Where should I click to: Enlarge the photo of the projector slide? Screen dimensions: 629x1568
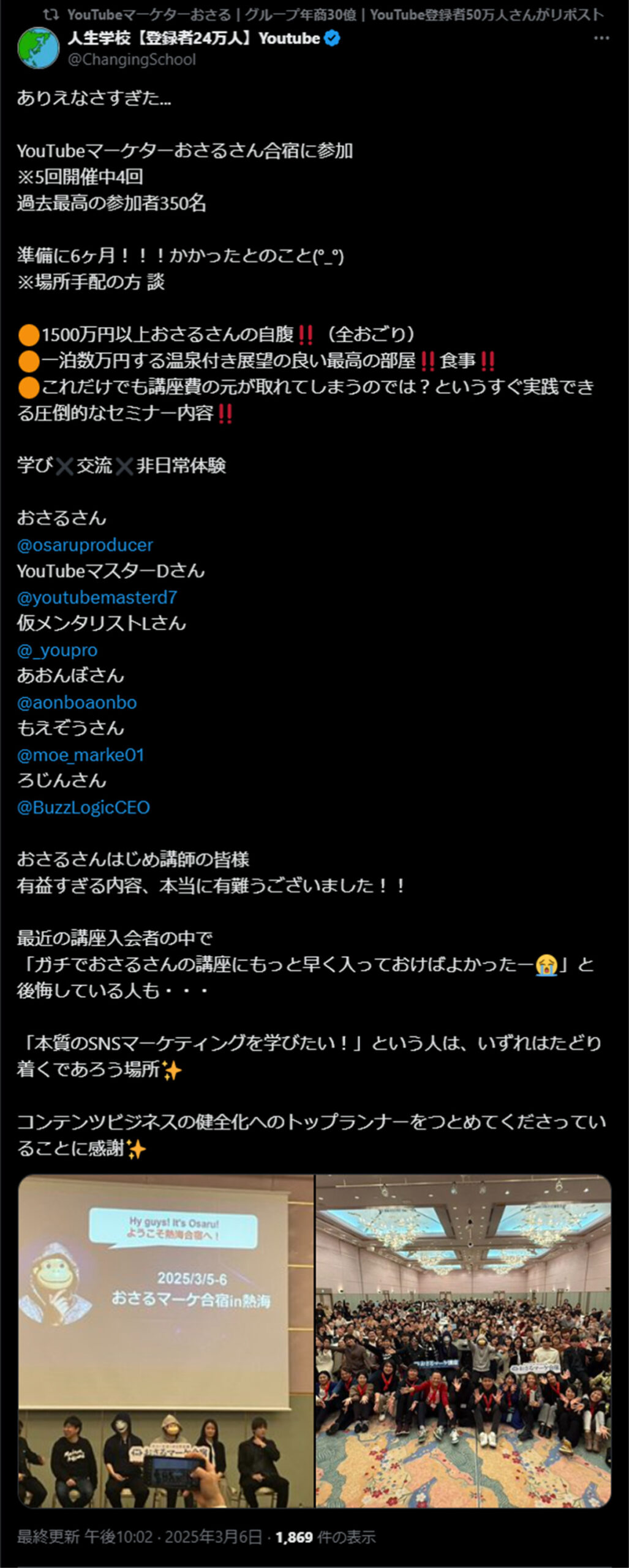click(x=165, y=1340)
